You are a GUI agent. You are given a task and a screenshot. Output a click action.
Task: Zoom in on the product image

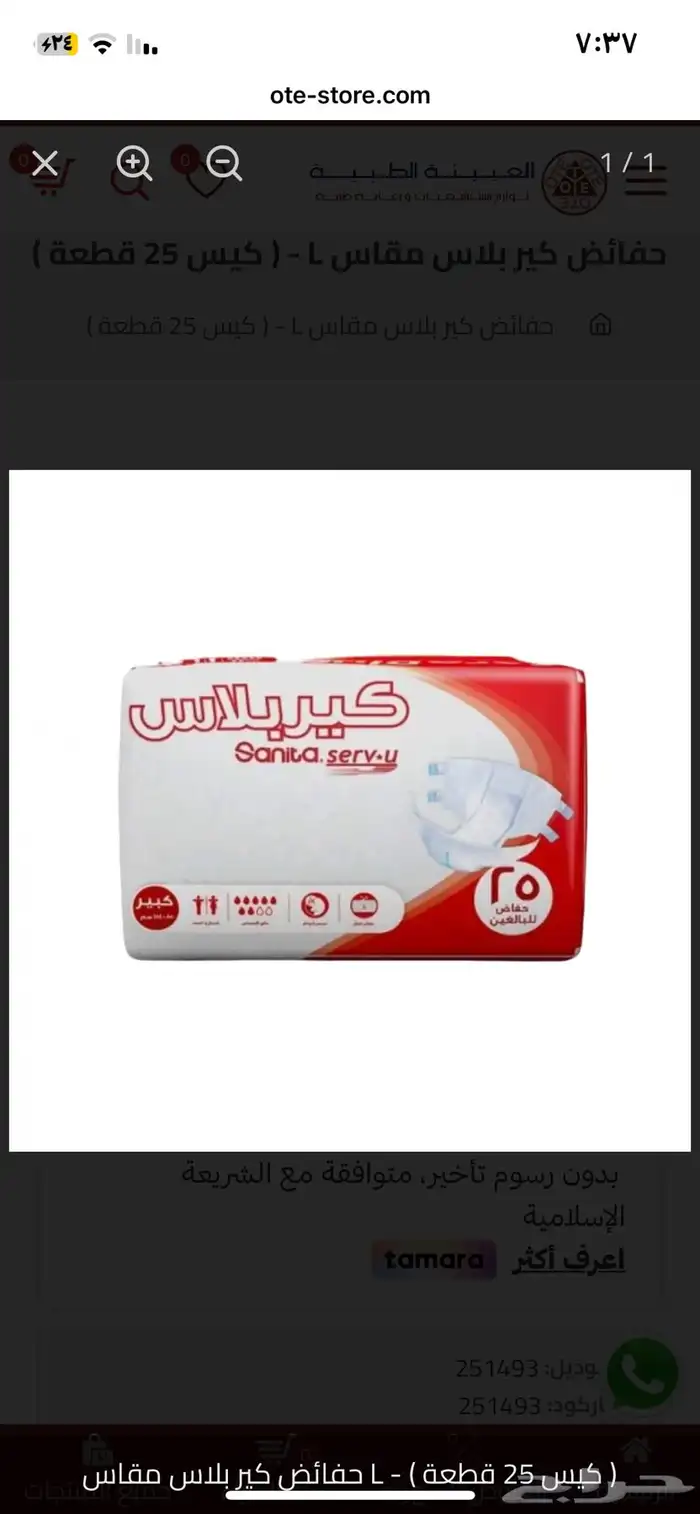[x=134, y=163]
